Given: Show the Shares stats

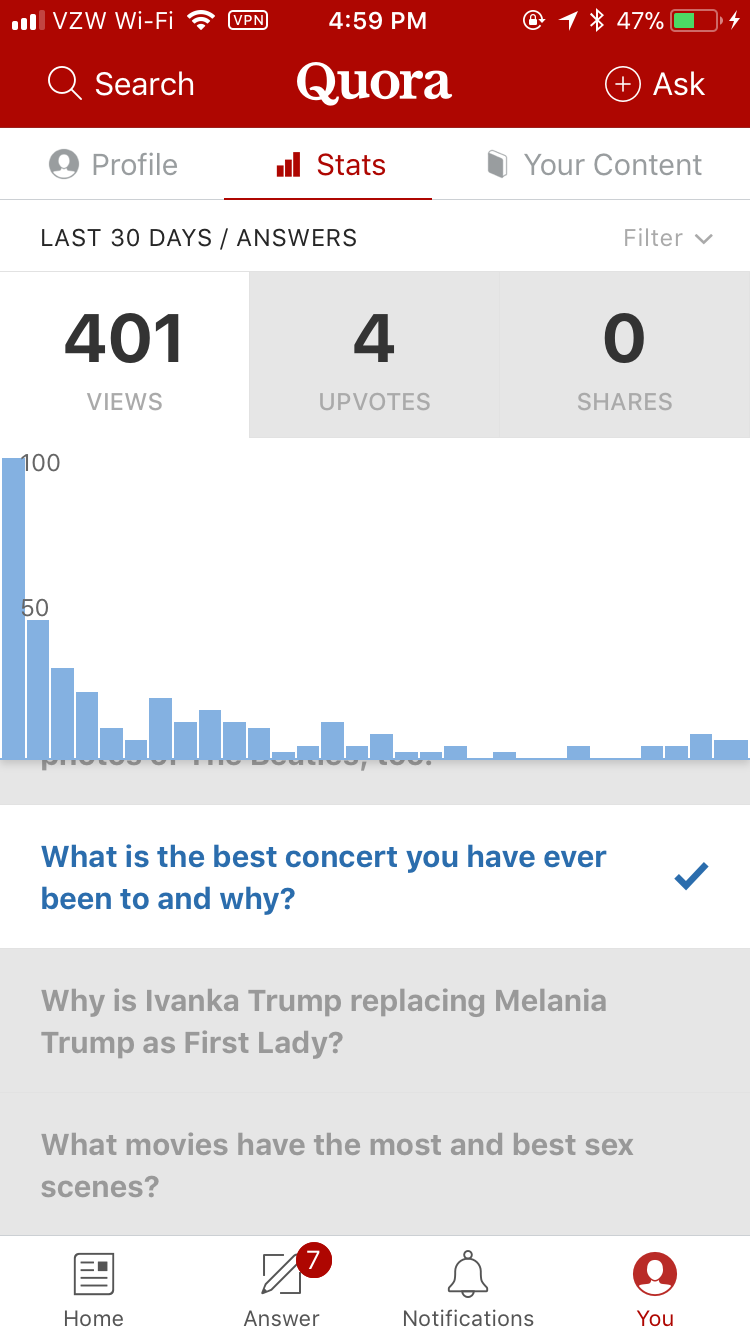Looking at the screenshot, I should point(624,356).
